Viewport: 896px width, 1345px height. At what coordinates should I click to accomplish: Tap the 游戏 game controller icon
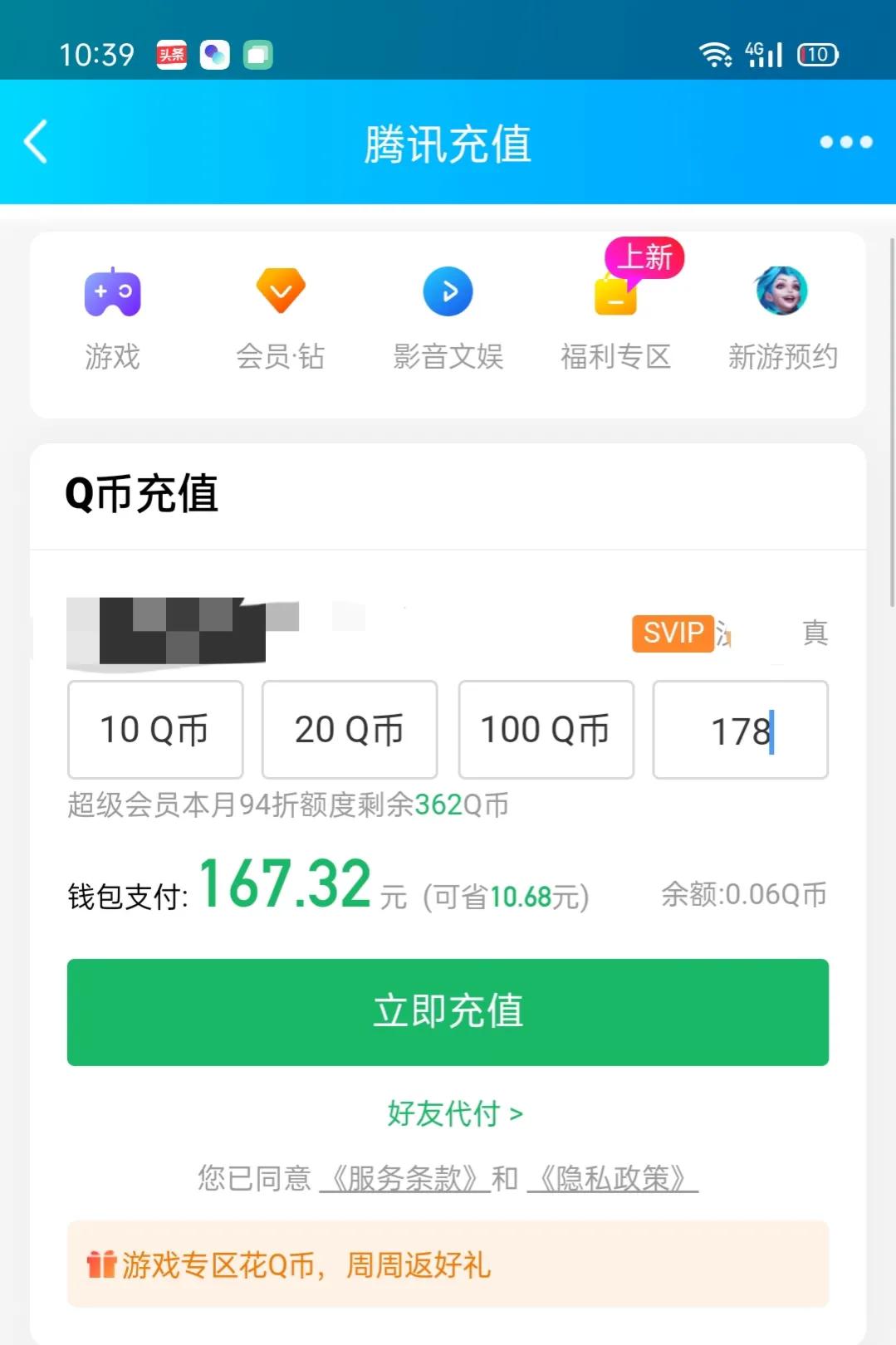(x=113, y=292)
